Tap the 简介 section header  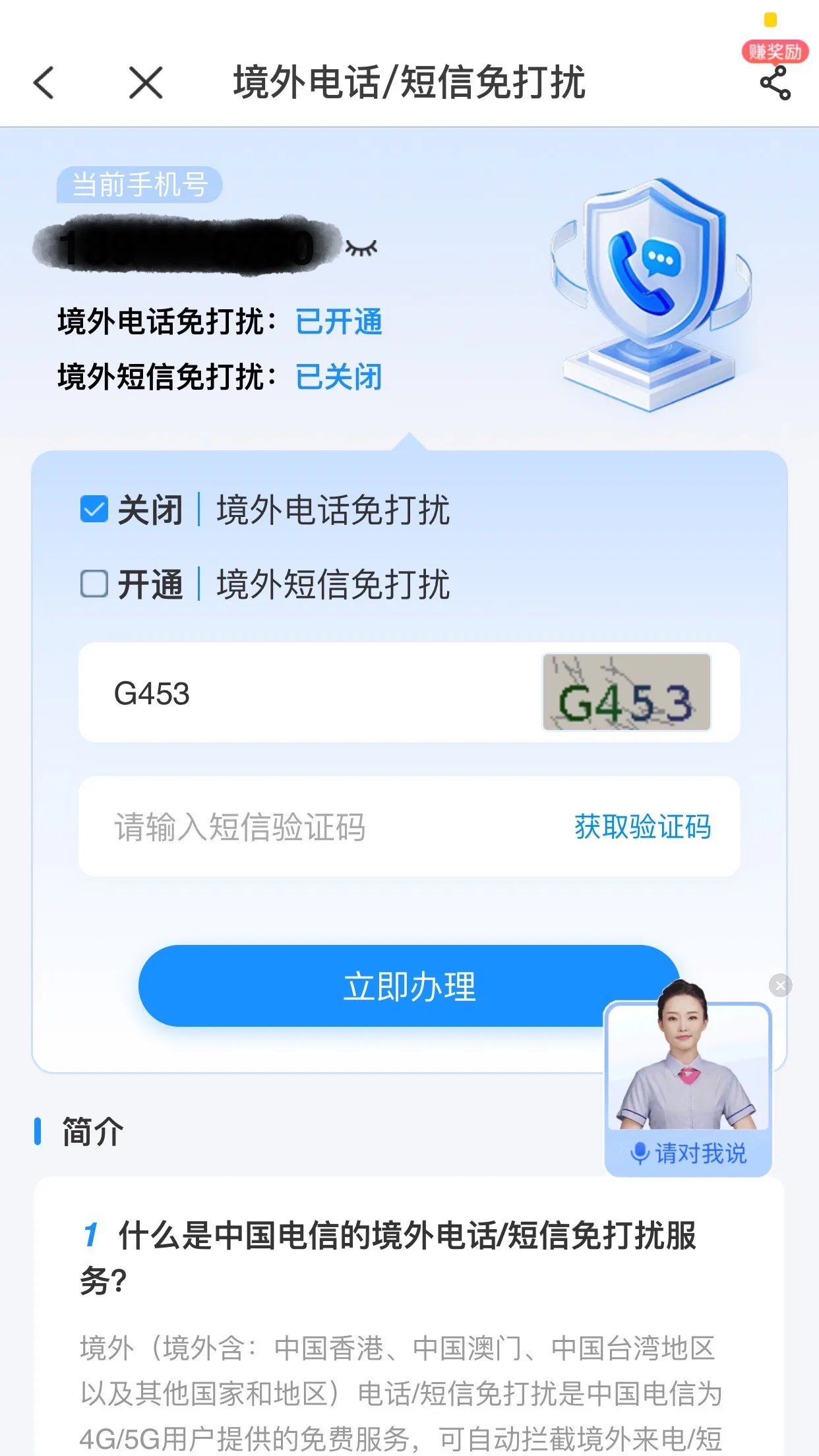[x=90, y=1129]
